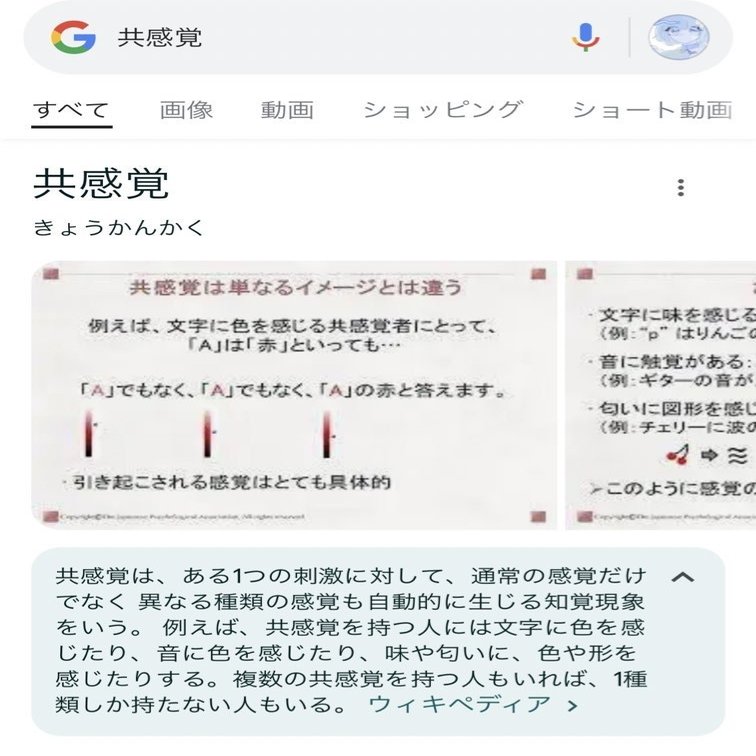This screenshot has height=756, width=756.
Task: Select the すべて tab
Action: click(71, 110)
